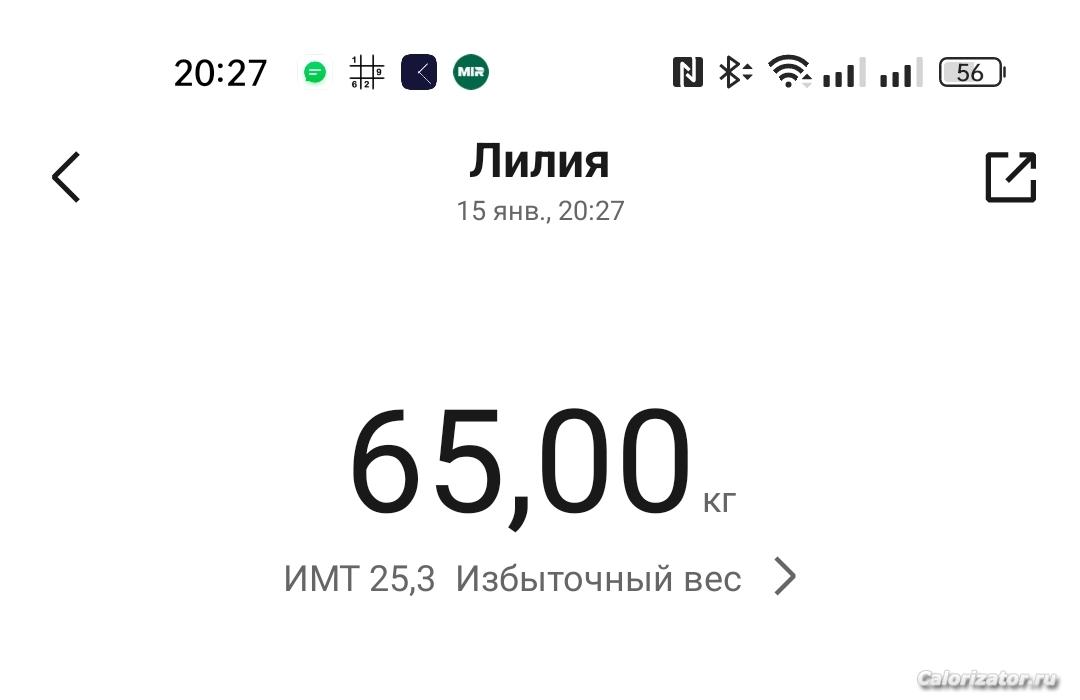Go back using the top-left arrow
1080x700 pixels.
(66, 178)
